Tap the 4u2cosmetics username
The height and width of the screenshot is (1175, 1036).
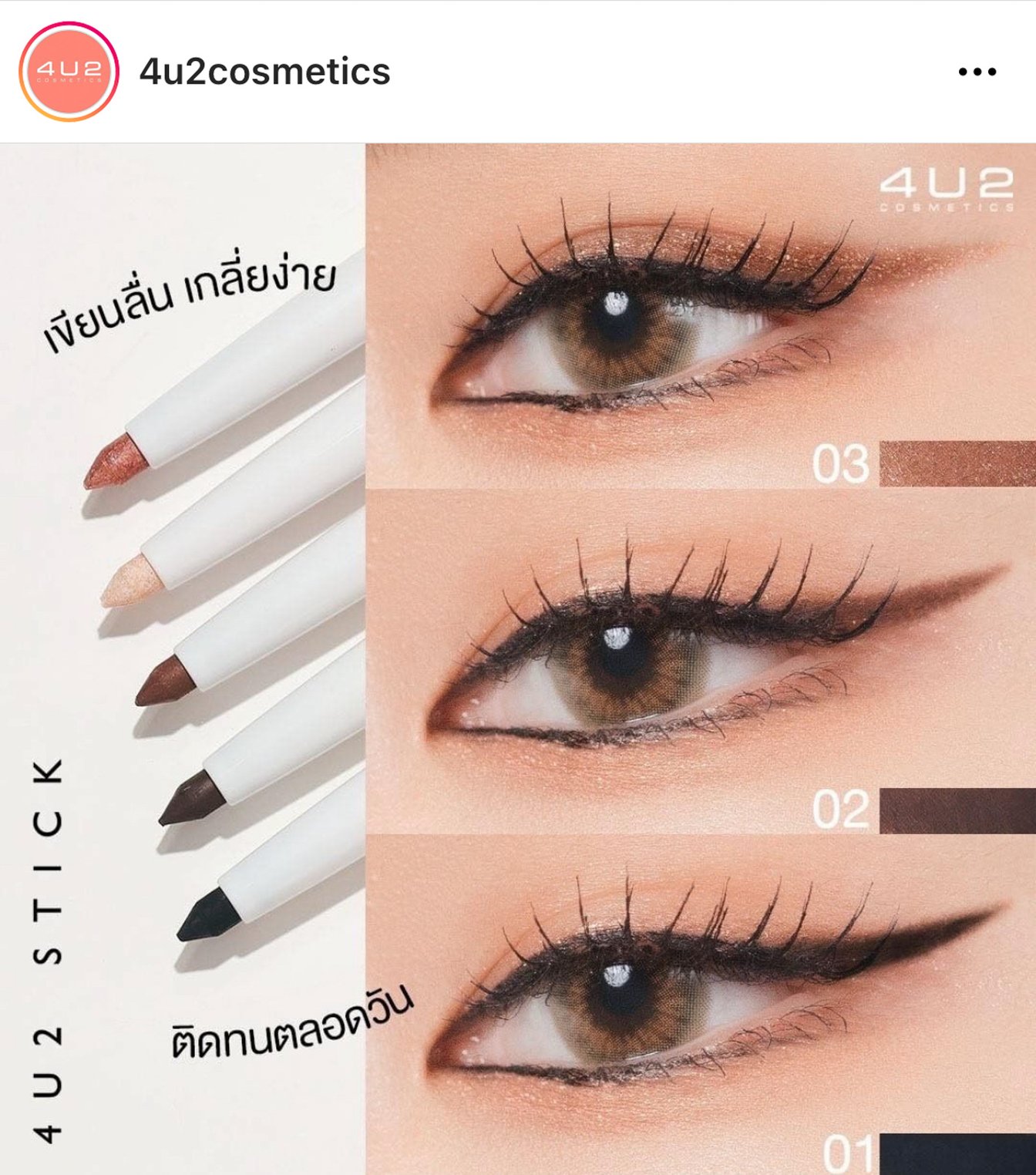(x=264, y=72)
